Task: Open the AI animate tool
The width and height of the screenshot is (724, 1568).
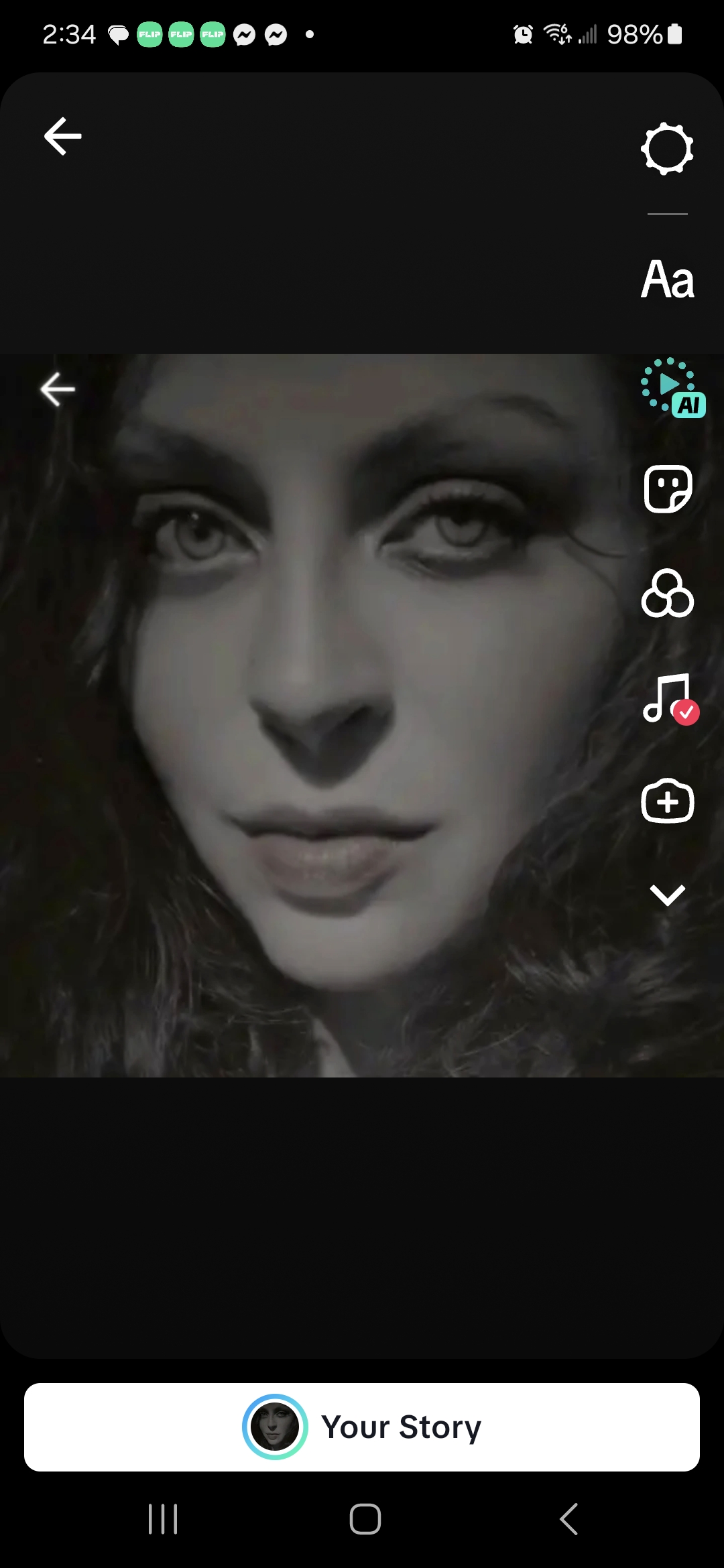Action: [x=671, y=388]
